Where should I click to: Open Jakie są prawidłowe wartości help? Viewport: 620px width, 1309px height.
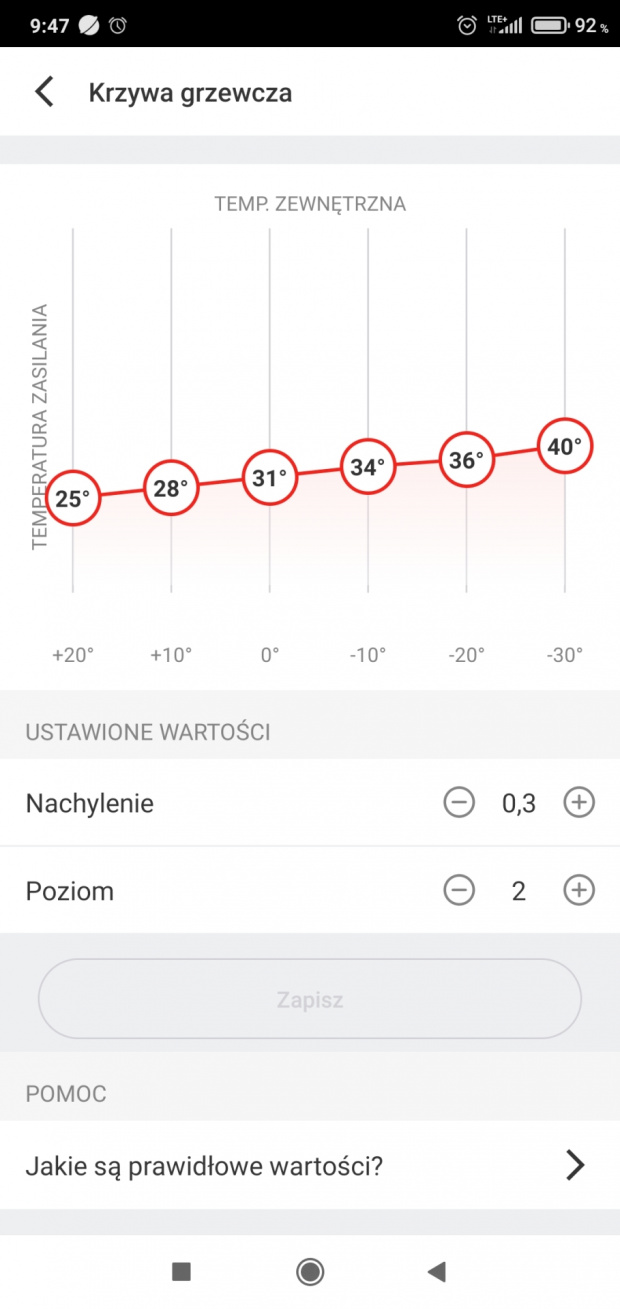tap(310, 1165)
